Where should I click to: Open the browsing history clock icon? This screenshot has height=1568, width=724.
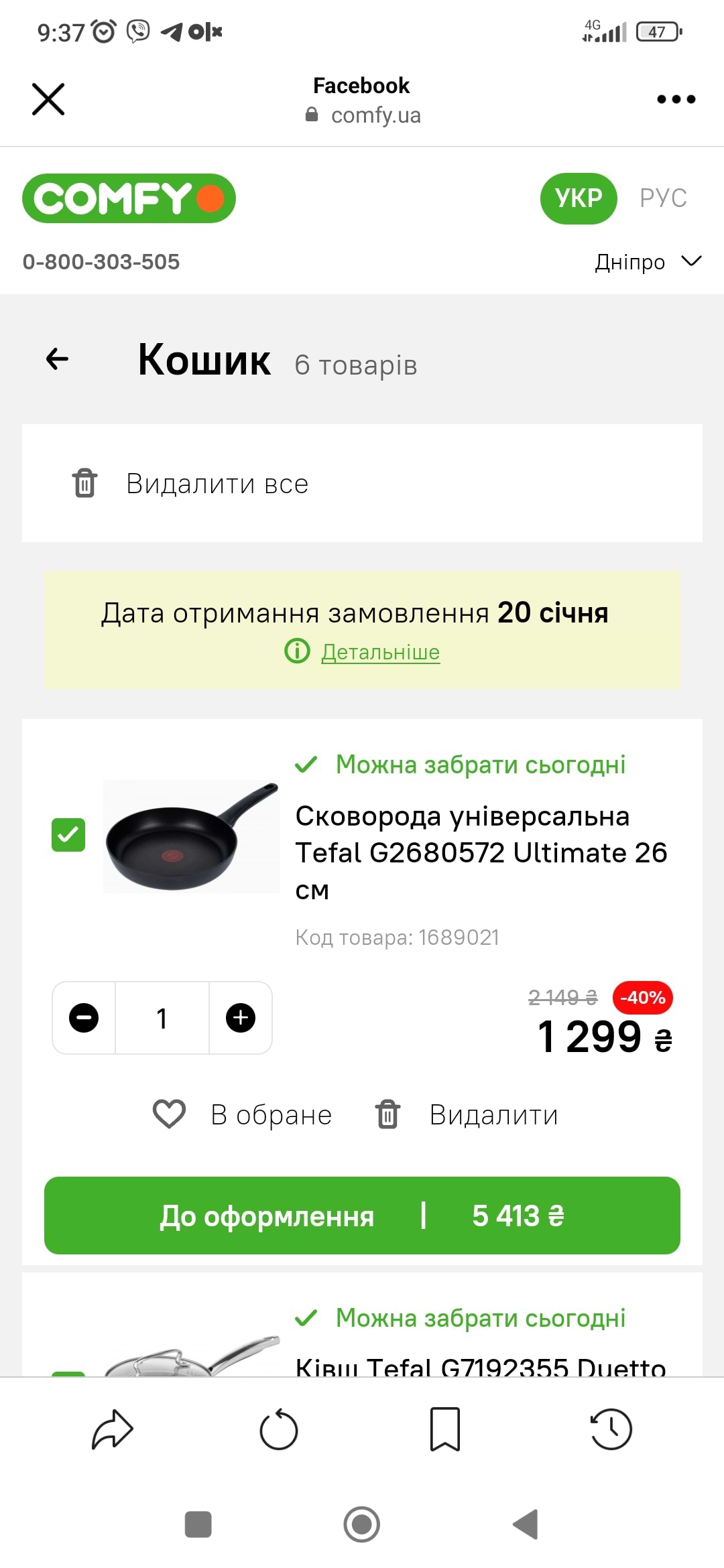click(x=611, y=1429)
